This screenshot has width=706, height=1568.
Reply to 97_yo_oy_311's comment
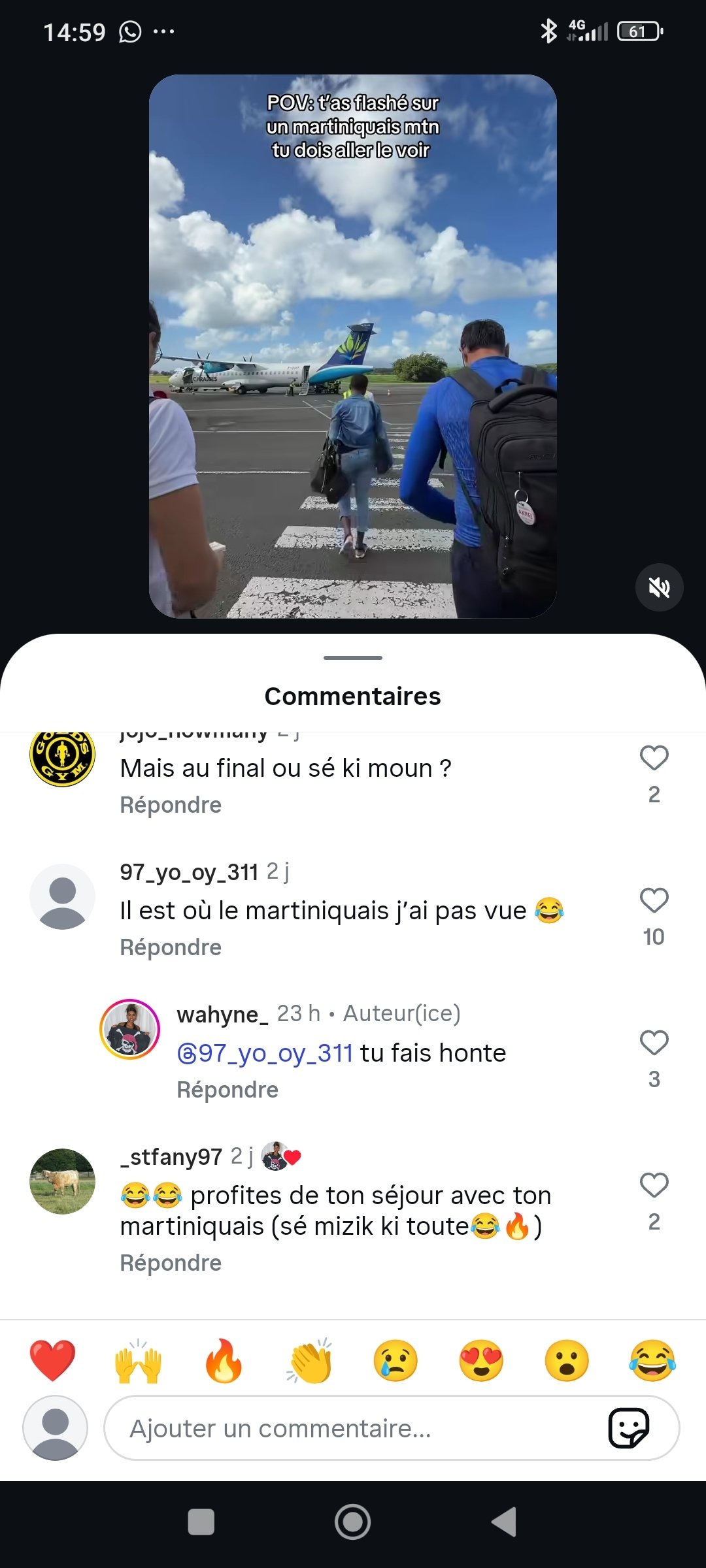pos(171,947)
